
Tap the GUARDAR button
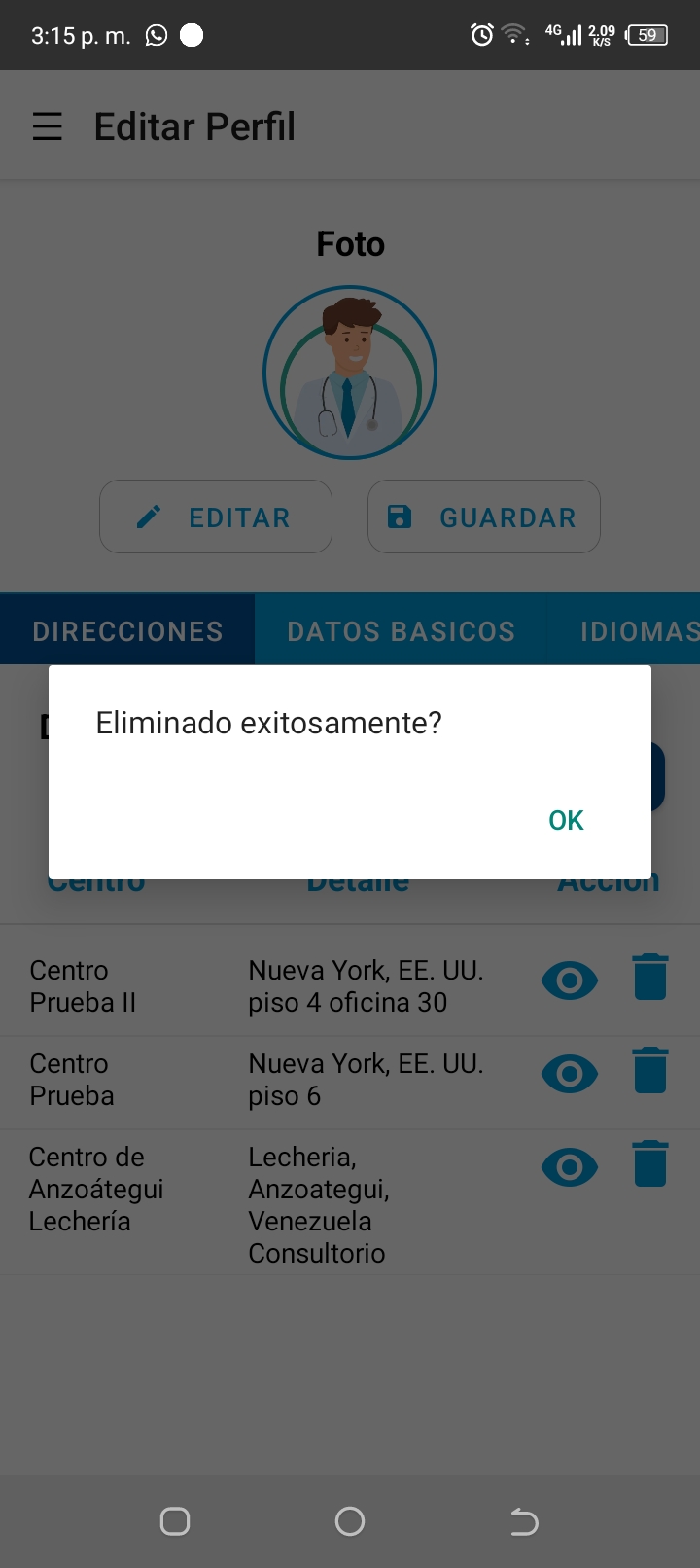[x=484, y=517]
